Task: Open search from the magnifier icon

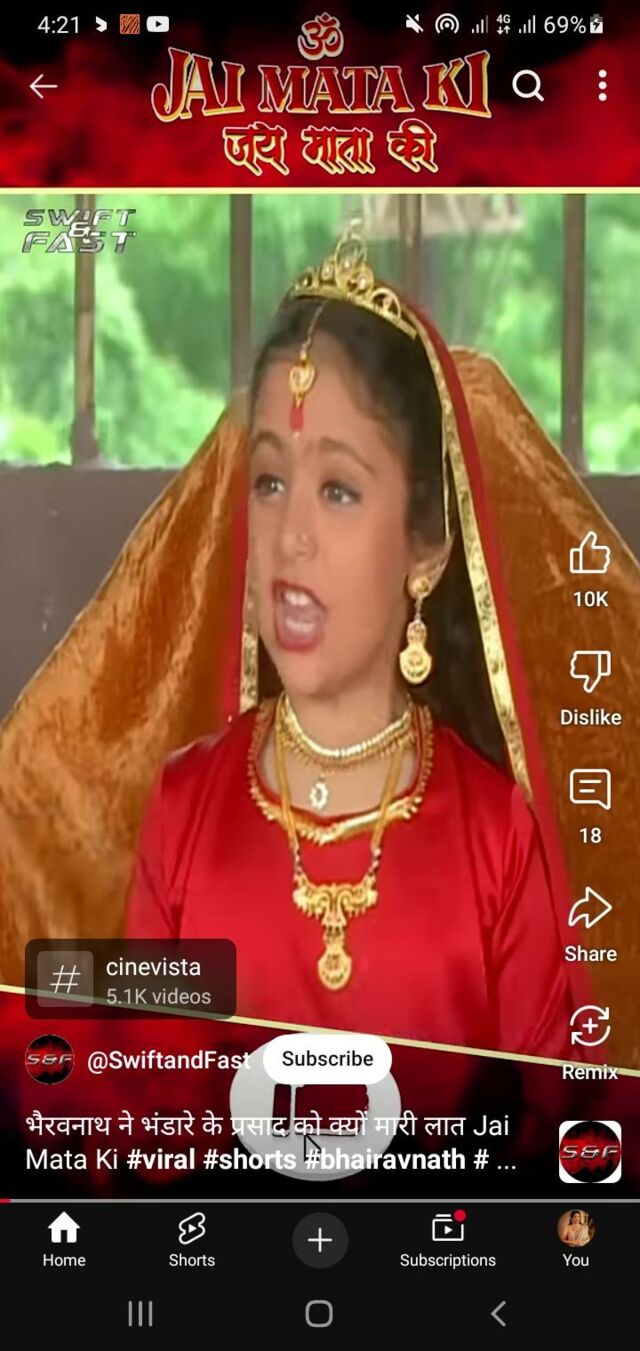Action: [528, 87]
